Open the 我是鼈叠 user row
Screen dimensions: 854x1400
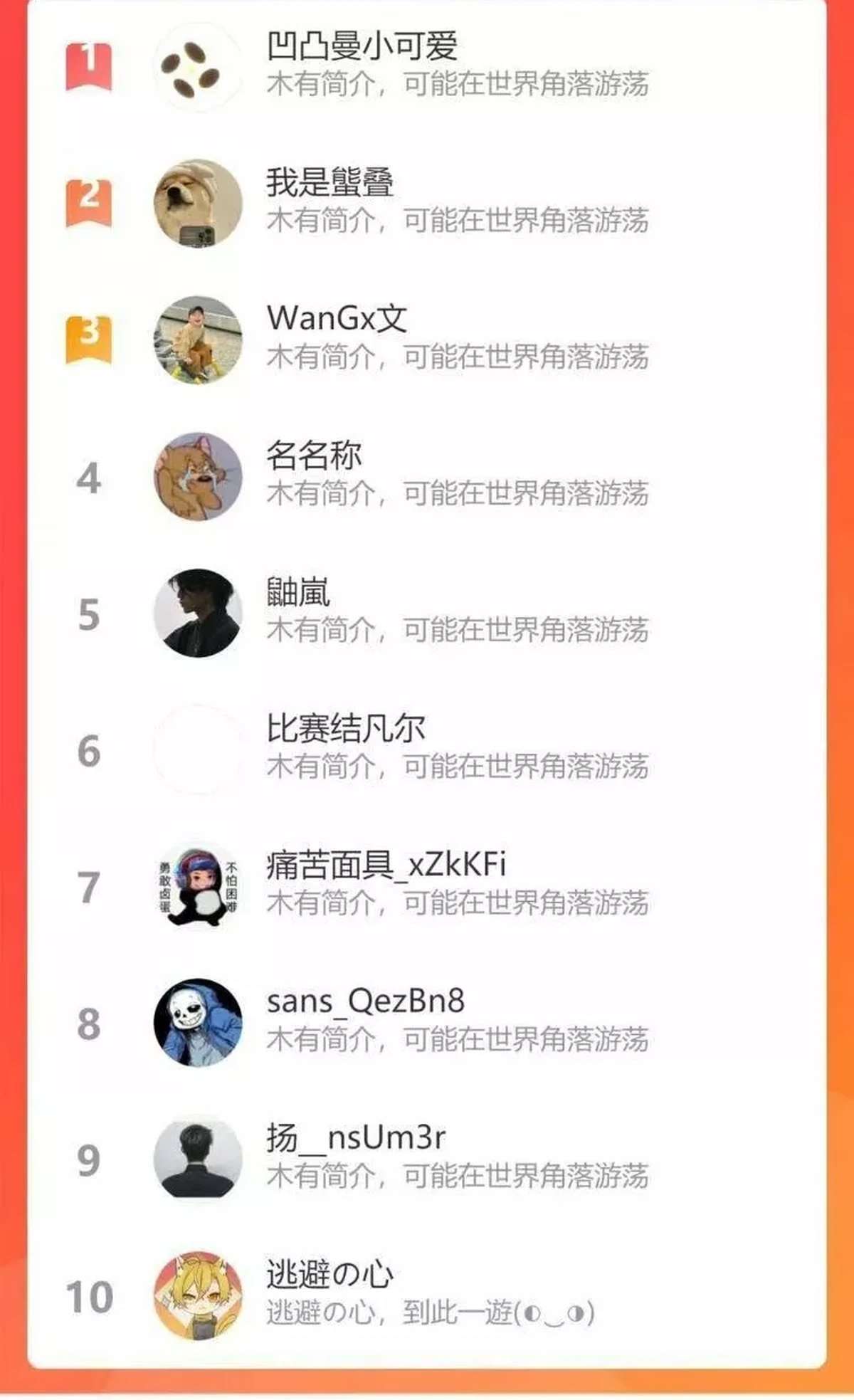click(427, 203)
